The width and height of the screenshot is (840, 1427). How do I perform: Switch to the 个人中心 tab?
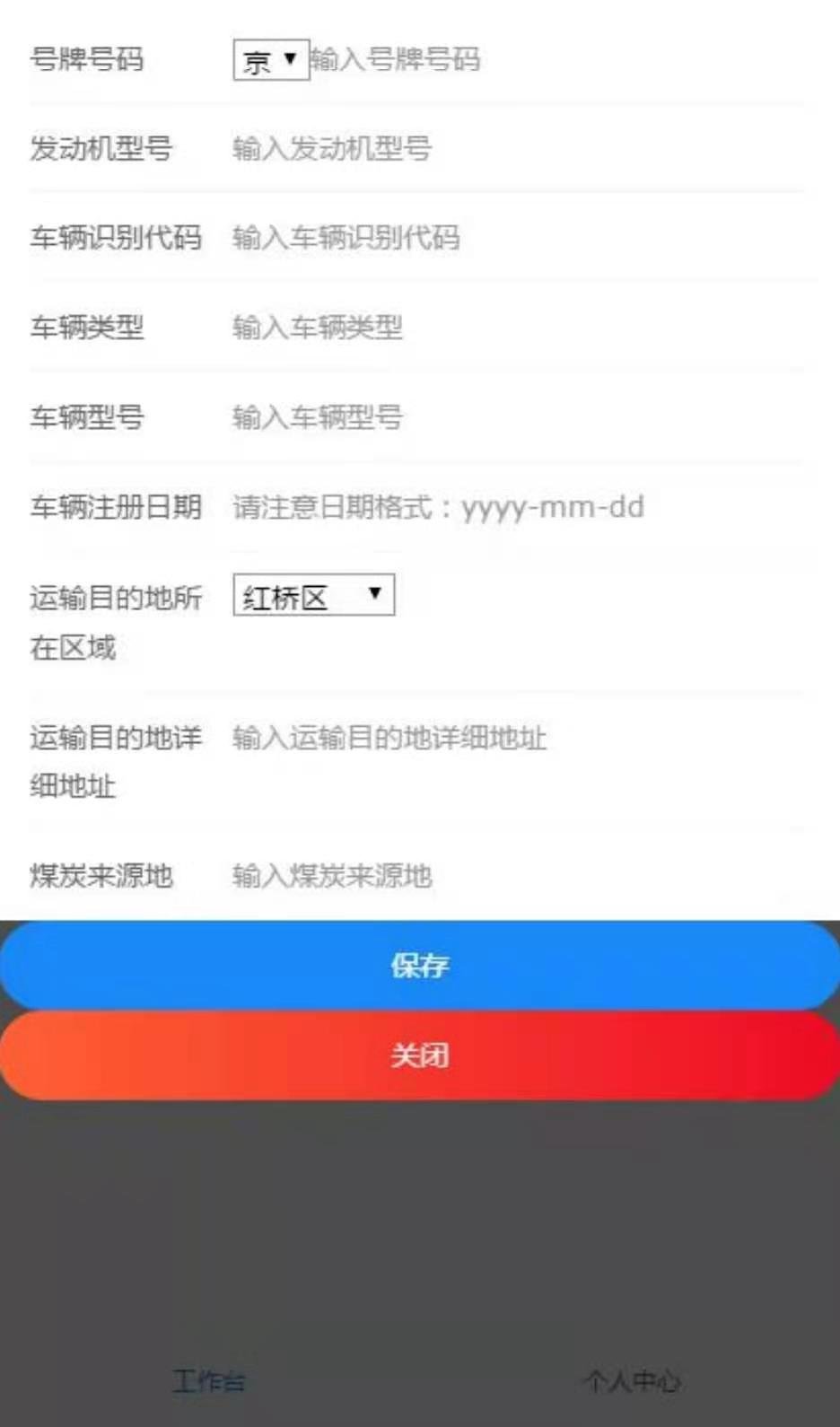pos(632,1380)
